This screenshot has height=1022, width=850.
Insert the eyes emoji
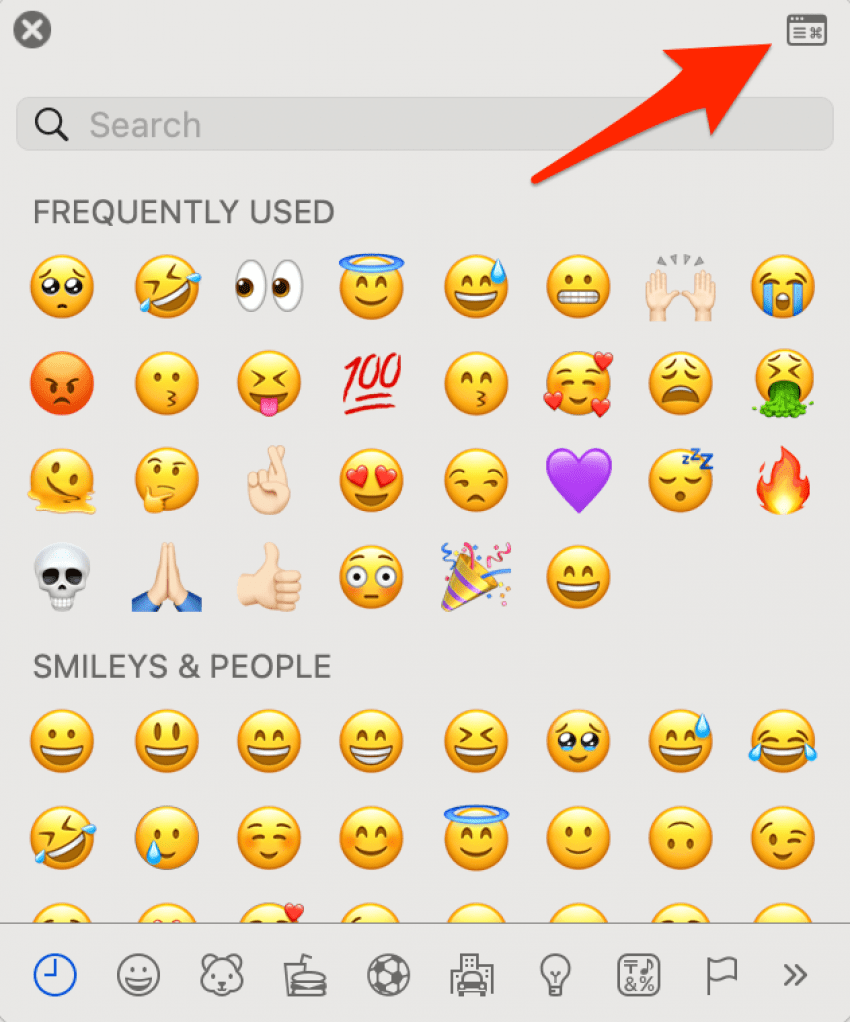tap(268, 287)
